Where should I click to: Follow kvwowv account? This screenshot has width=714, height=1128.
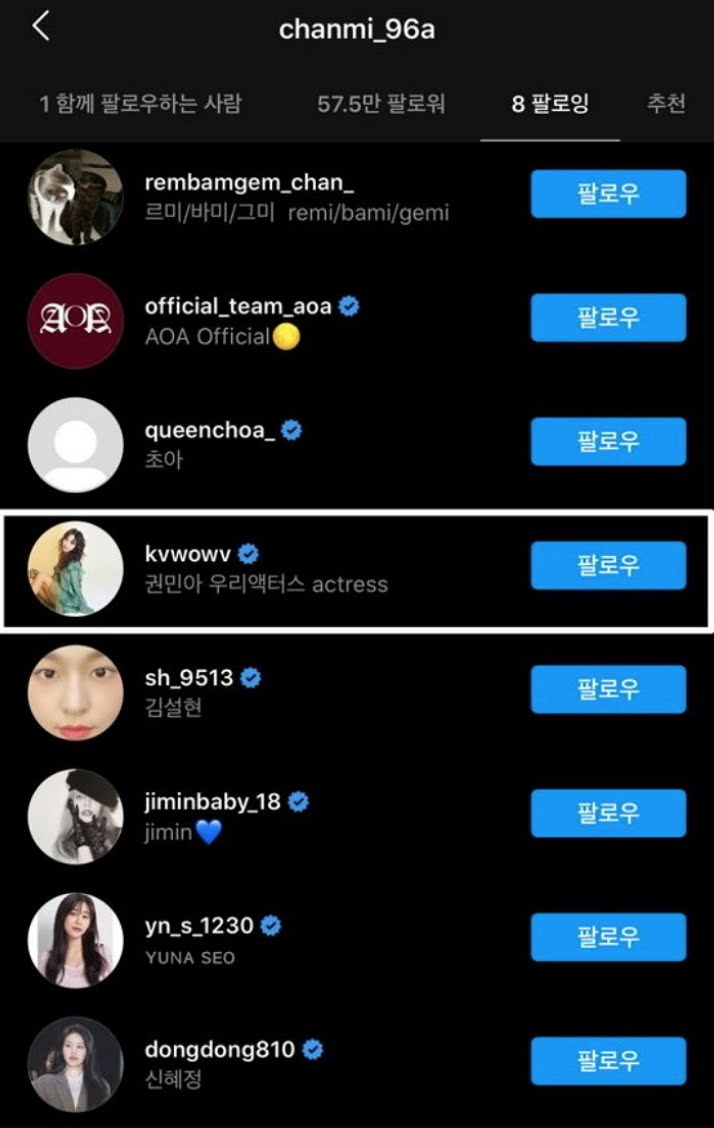(x=608, y=566)
